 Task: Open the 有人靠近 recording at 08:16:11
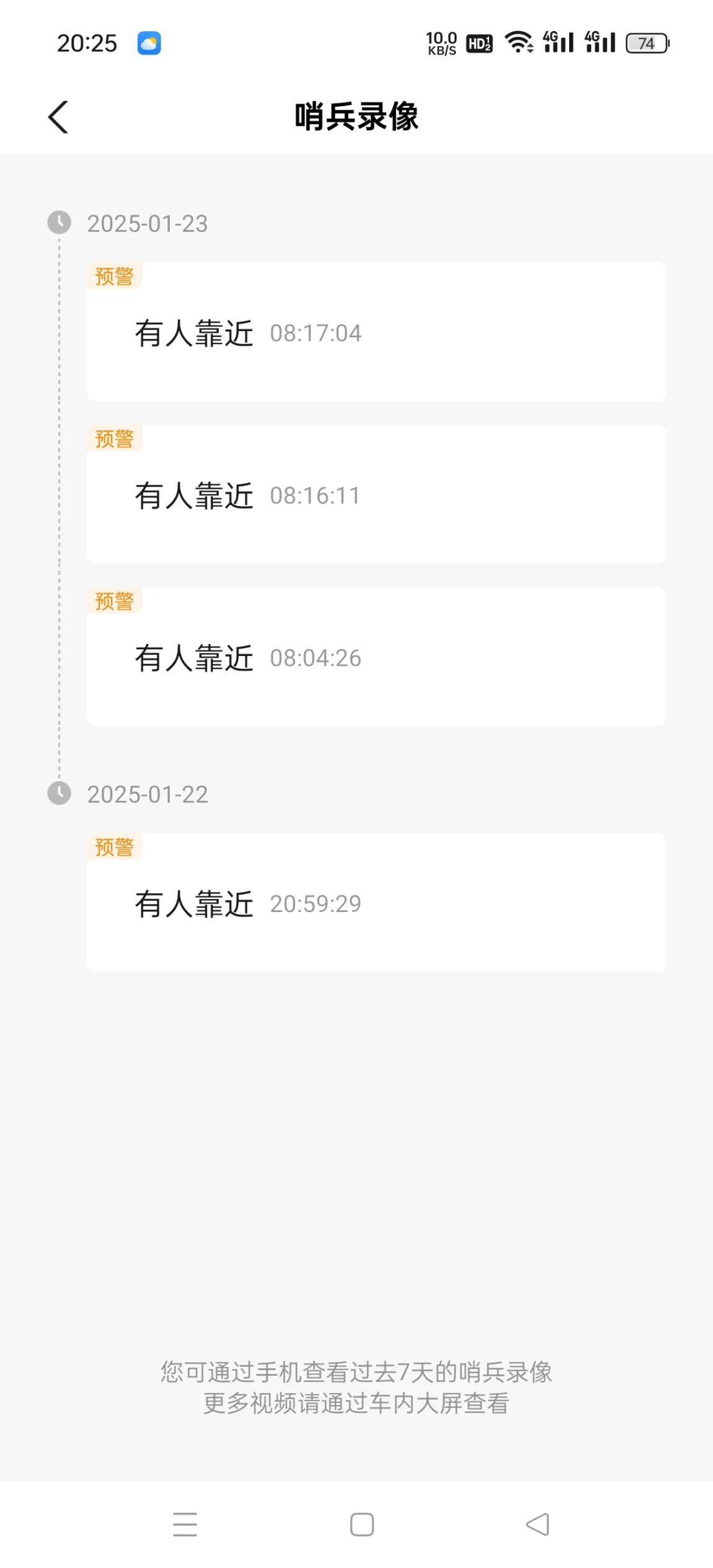376,494
